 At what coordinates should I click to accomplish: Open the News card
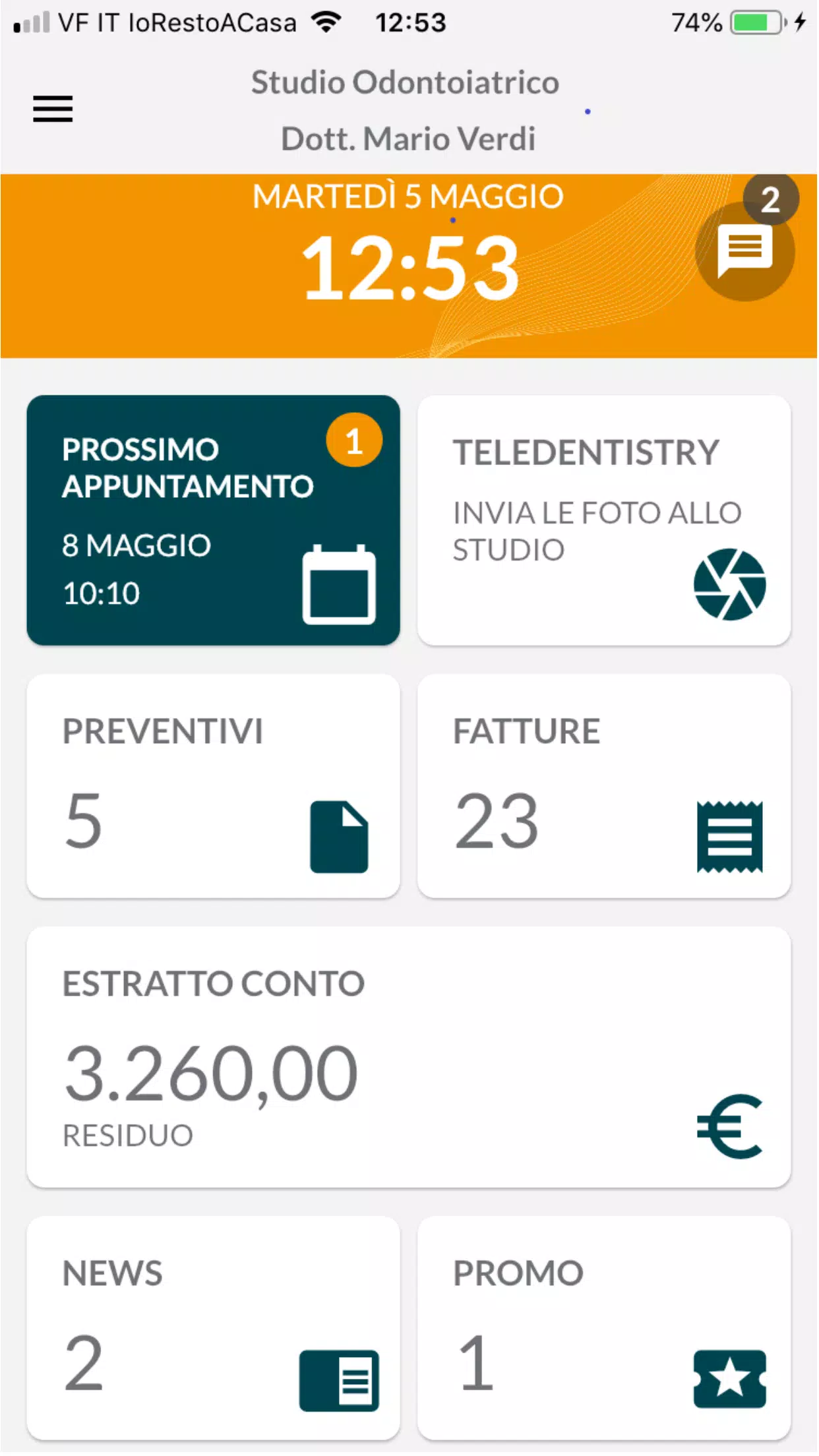tap(213, 1327)
